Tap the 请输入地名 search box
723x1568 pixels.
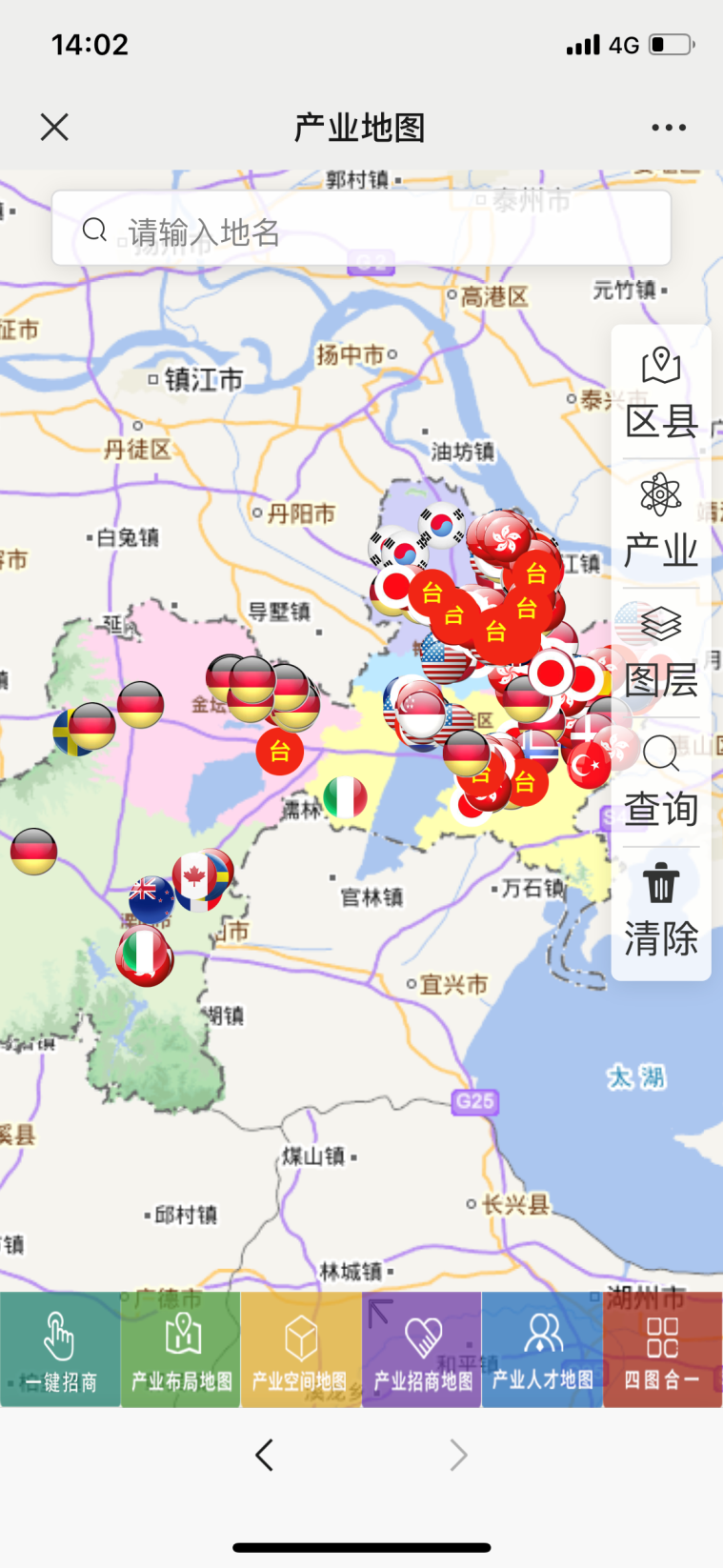(x=362, y=229)
